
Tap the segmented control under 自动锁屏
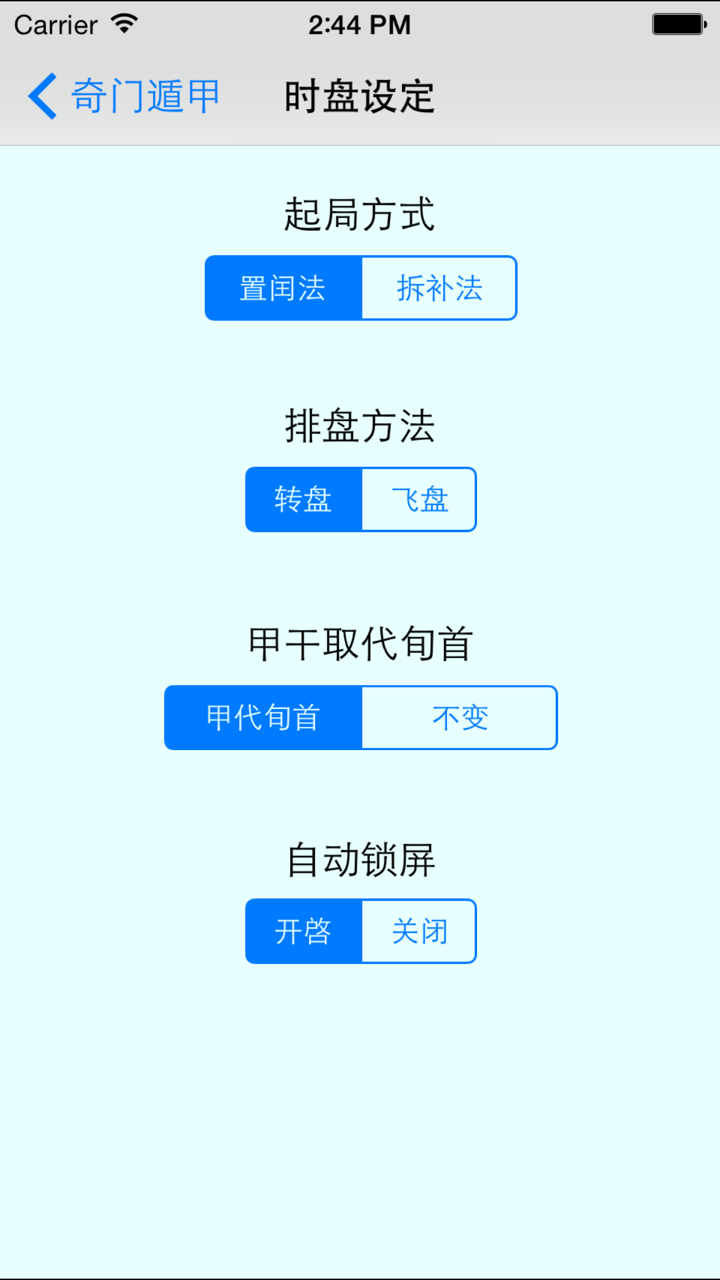point(360,931)
